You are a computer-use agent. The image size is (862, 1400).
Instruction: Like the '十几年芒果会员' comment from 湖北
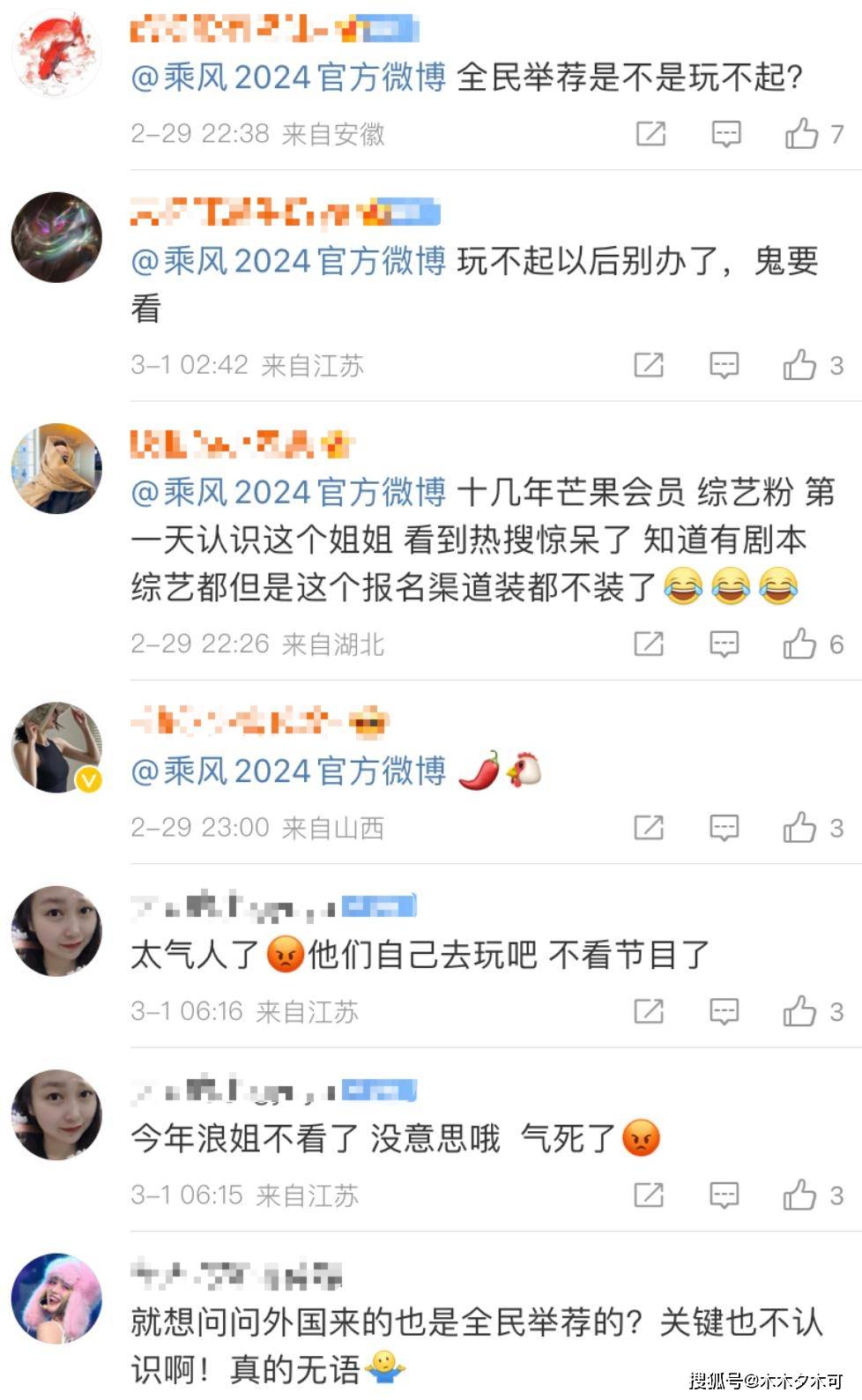[x=799, y=644]
